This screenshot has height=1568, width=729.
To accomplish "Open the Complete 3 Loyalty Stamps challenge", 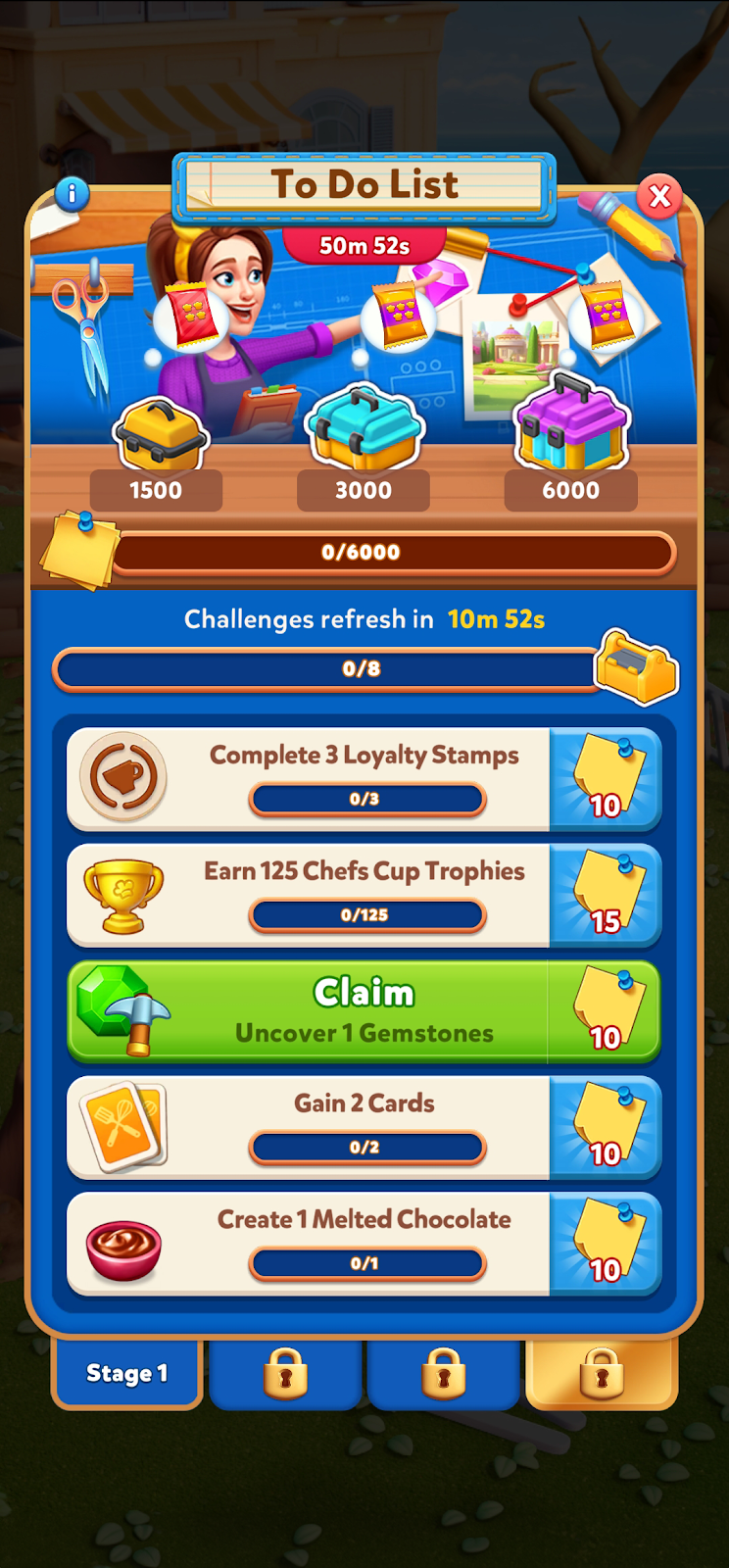I will (364, 780).
